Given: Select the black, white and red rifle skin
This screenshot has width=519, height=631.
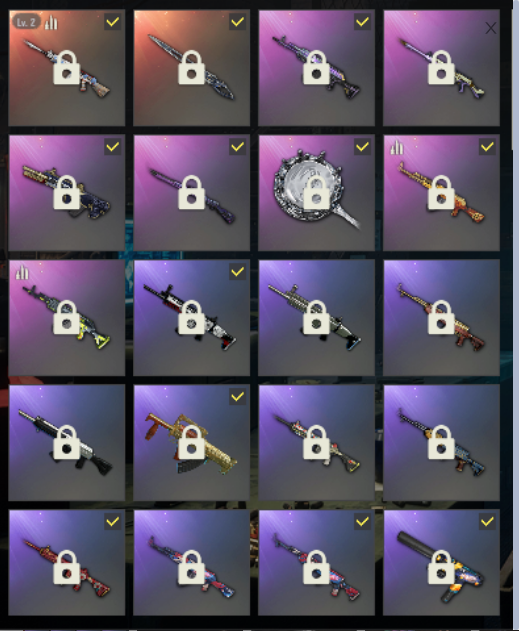Looking at the screenshot, I should (x=192, y=318).
